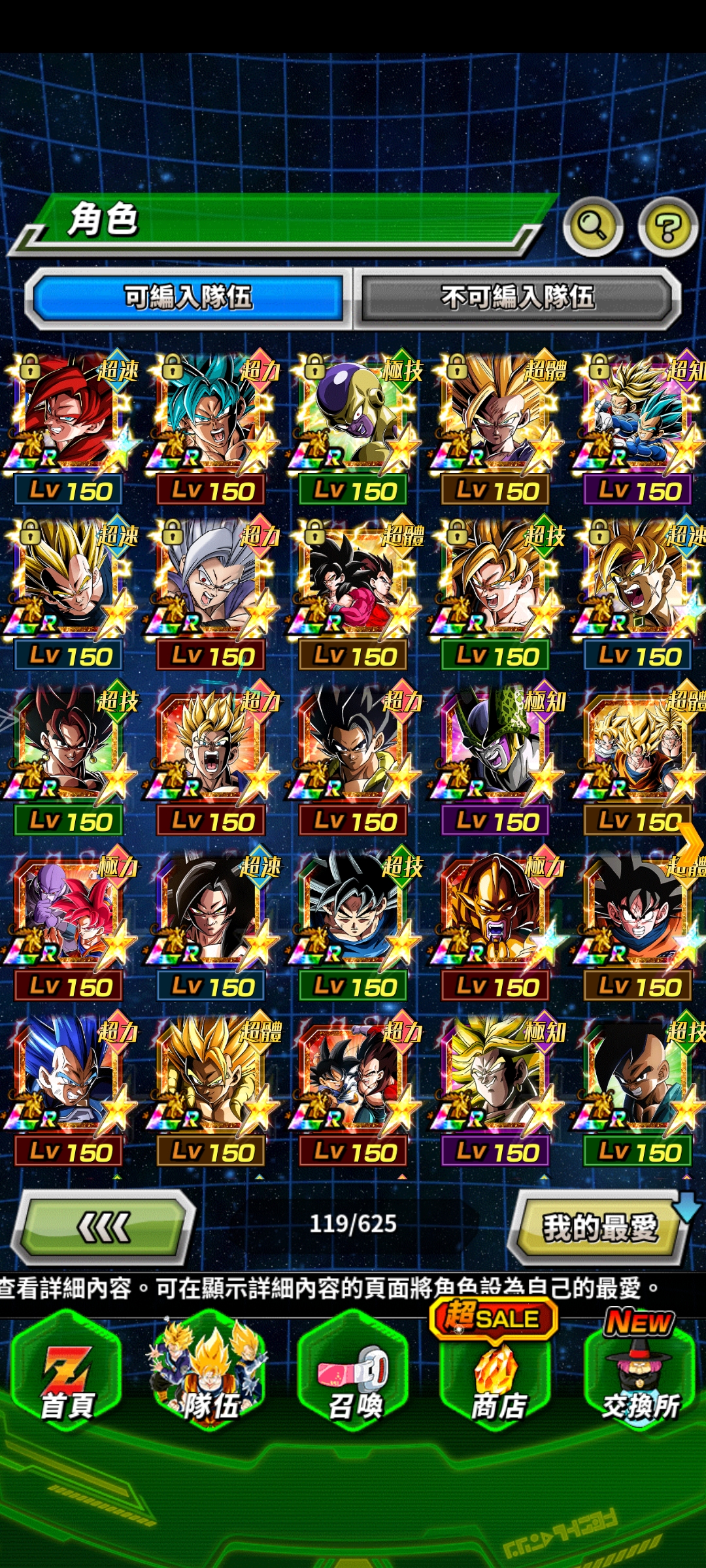Open the magnifying glass search button
This screenshot has height=1568, width=706.
[x=592, y=226]
